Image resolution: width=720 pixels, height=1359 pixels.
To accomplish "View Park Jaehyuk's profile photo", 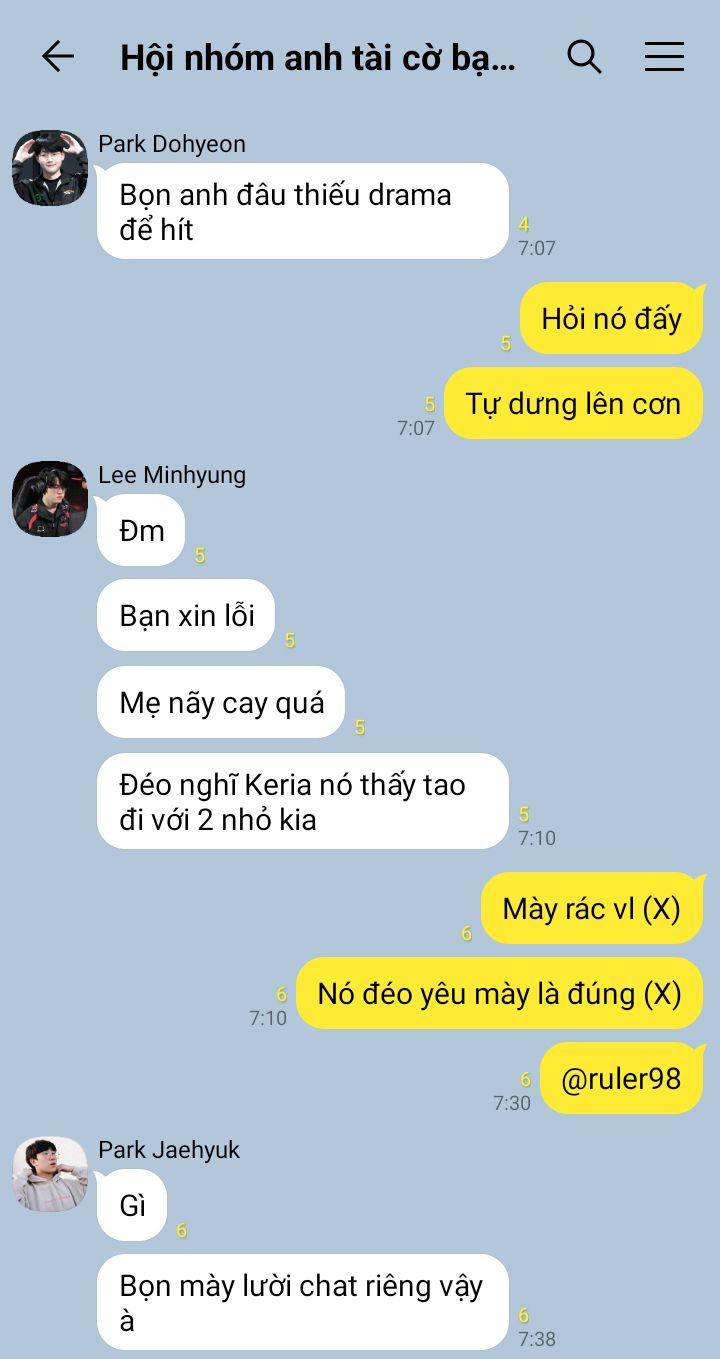I will tap(50, 1174).
